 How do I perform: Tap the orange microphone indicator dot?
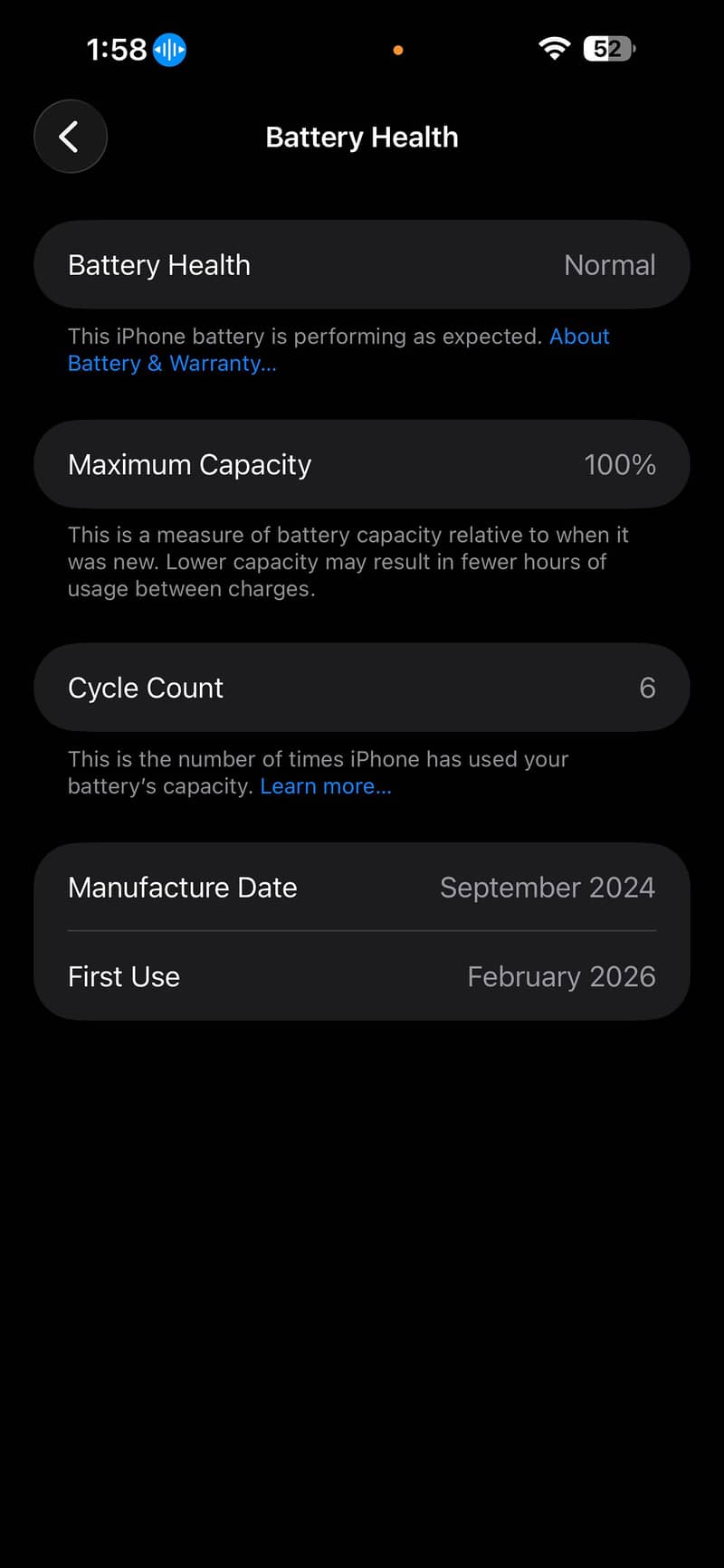397,51
